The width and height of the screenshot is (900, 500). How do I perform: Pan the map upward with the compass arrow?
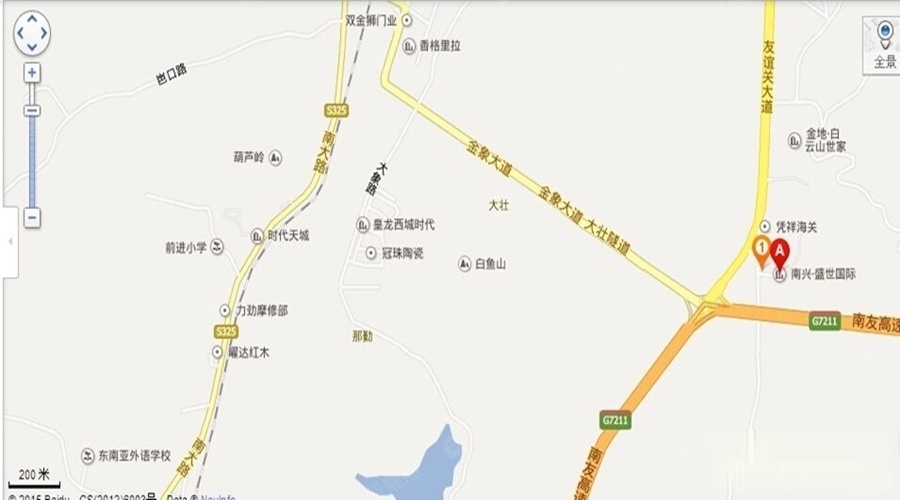coord(32,20)
